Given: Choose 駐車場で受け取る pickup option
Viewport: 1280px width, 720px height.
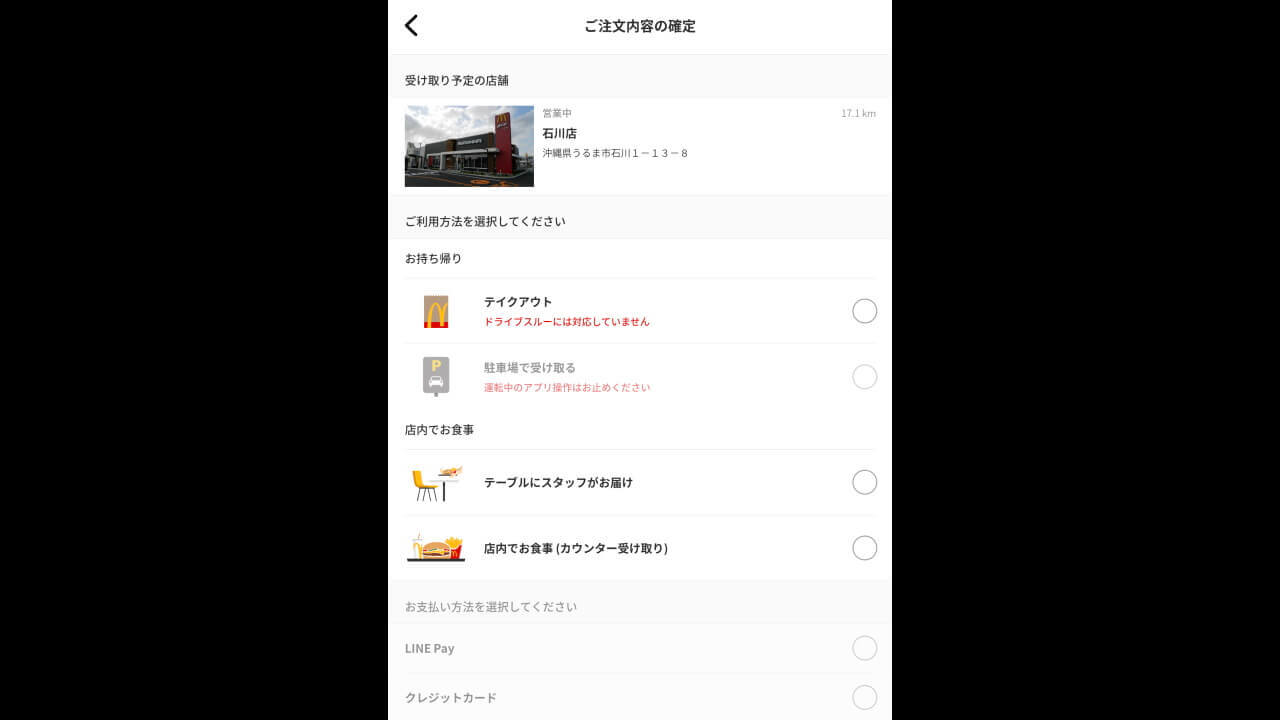Looking at the screenshot, I should pos(864,377).
